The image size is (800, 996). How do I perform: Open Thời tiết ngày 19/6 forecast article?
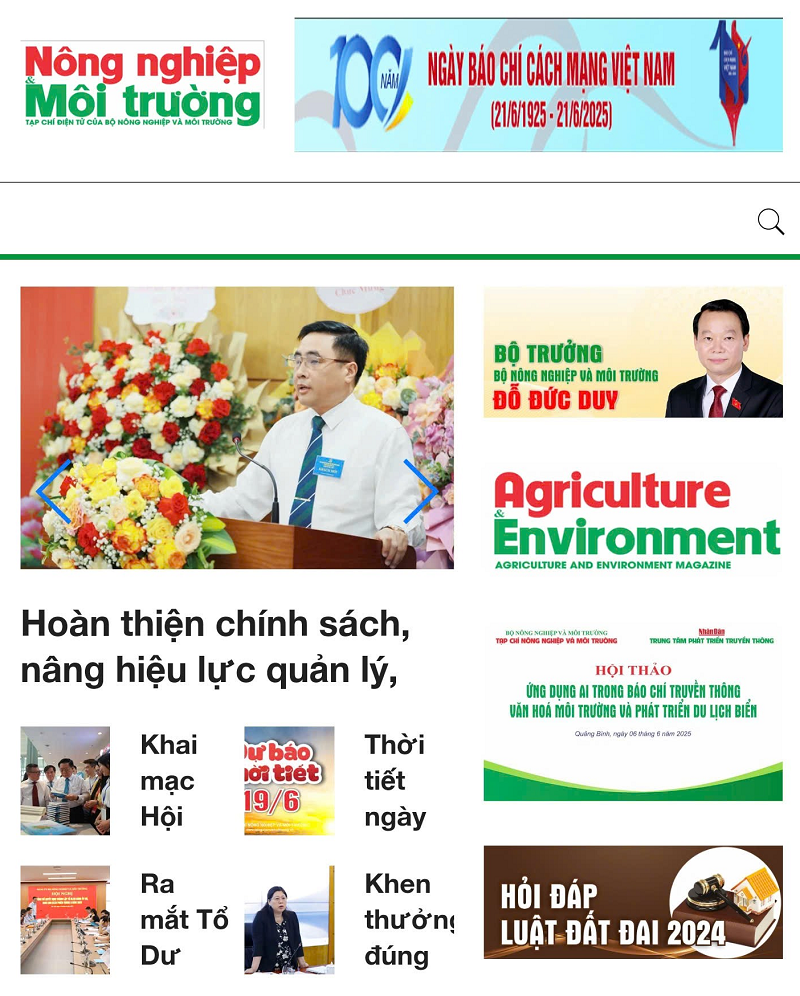(394, 781)
